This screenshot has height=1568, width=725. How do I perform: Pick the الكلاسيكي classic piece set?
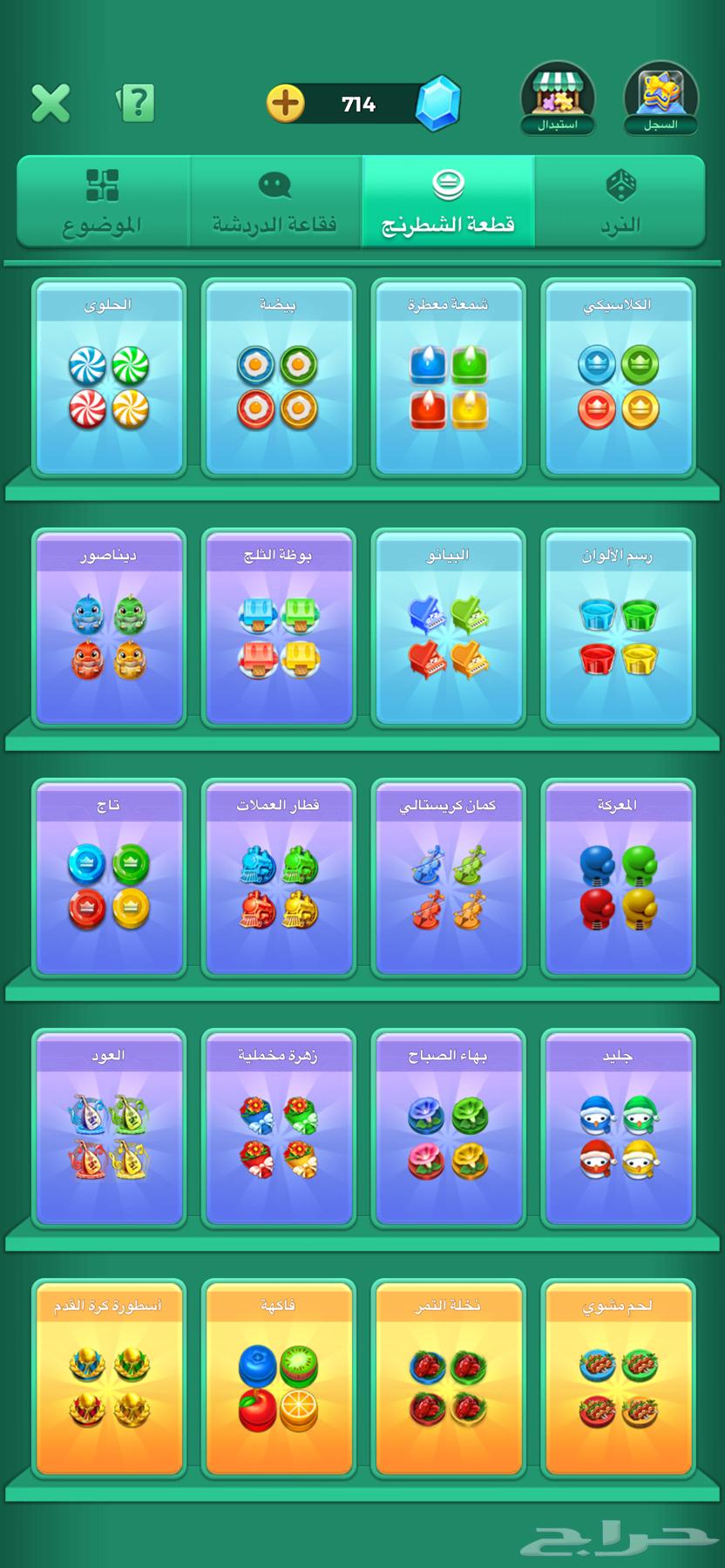618,378
